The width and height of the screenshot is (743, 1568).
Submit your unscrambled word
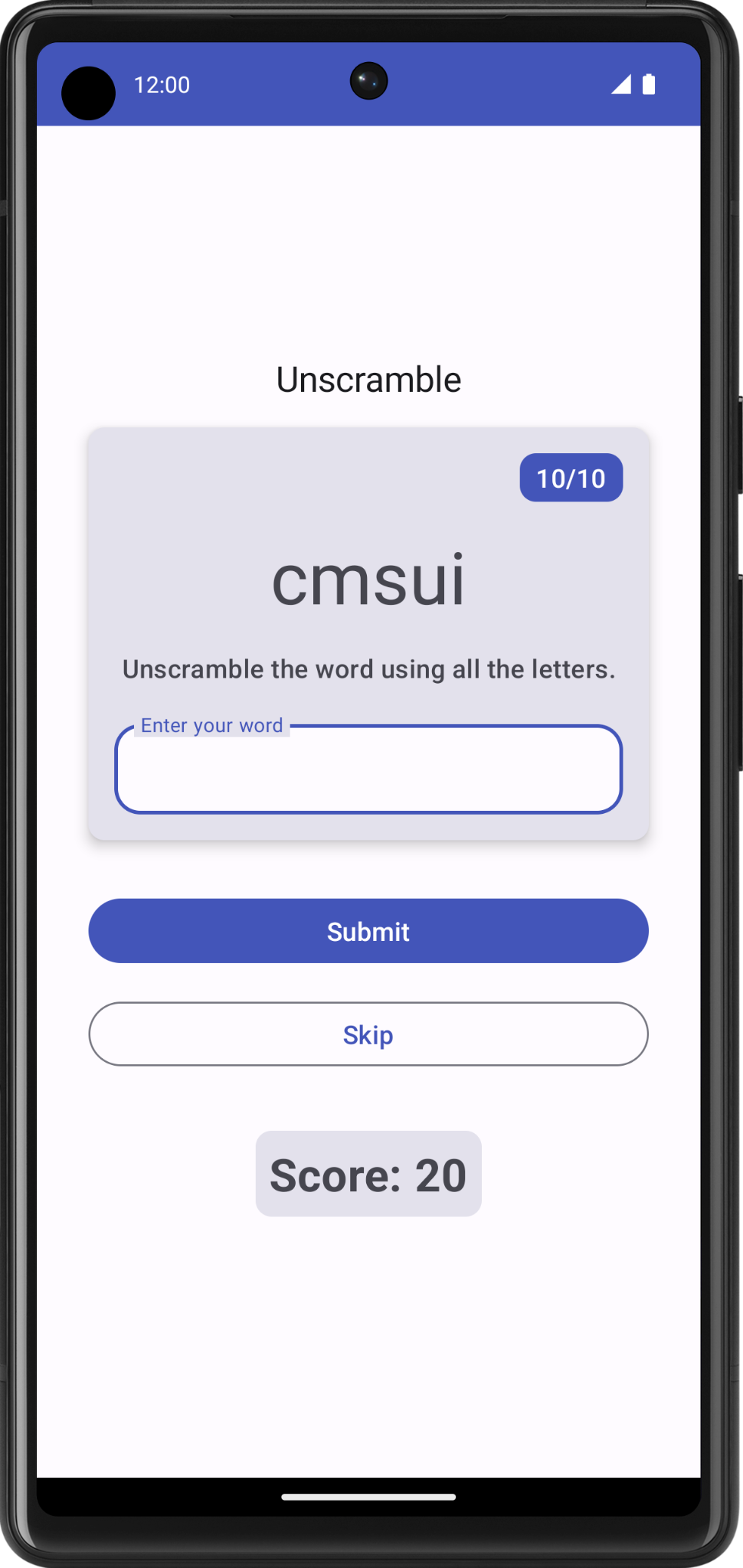(x=368, y=931)
